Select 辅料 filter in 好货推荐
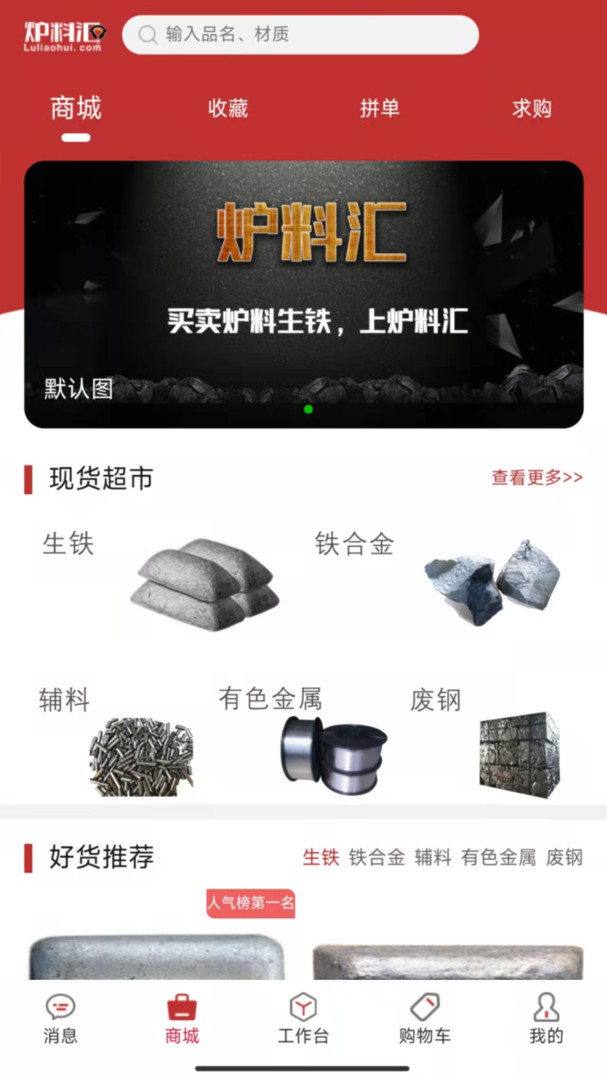The height and width of the screenshot is (1080, 607). coord(433,857)
